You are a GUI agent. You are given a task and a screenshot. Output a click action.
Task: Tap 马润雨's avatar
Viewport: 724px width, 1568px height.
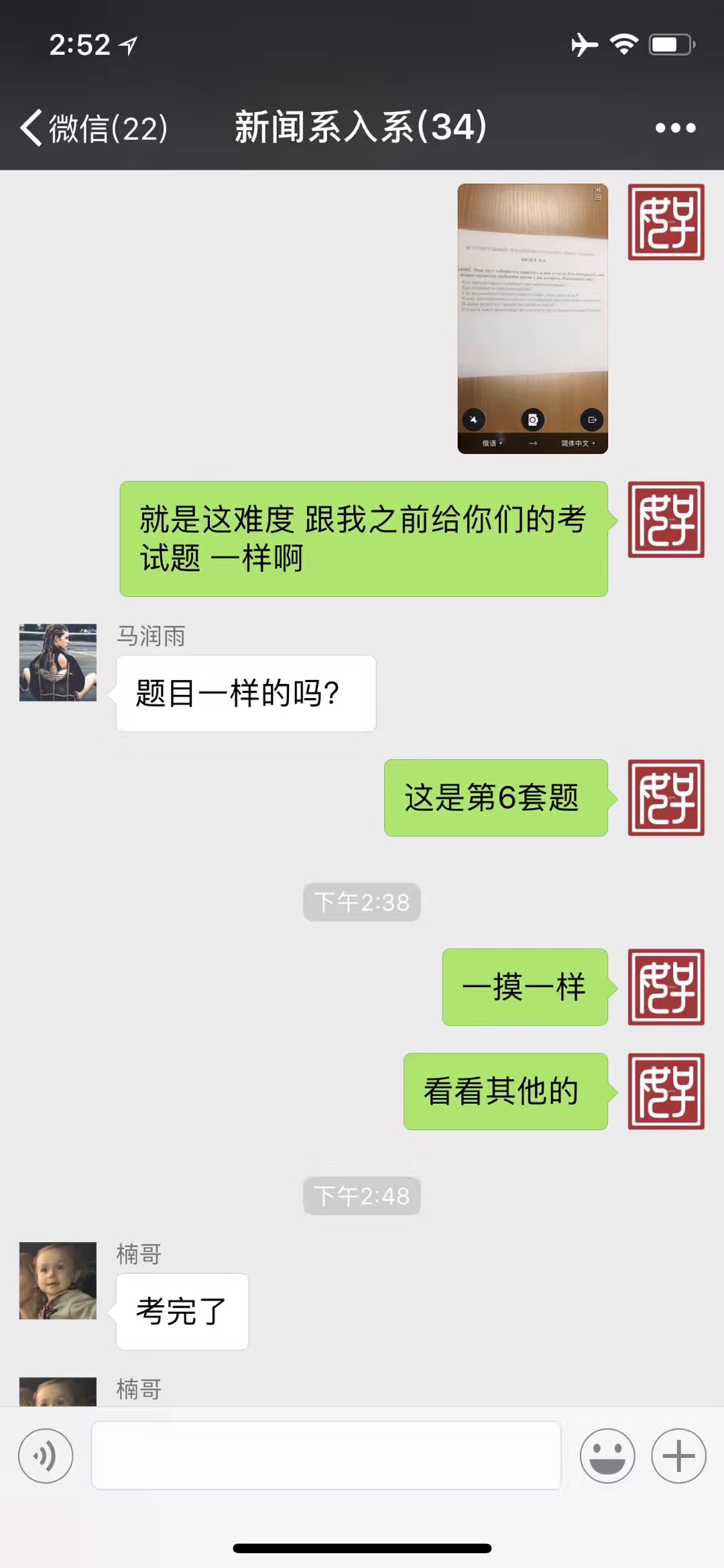point(58,663)
